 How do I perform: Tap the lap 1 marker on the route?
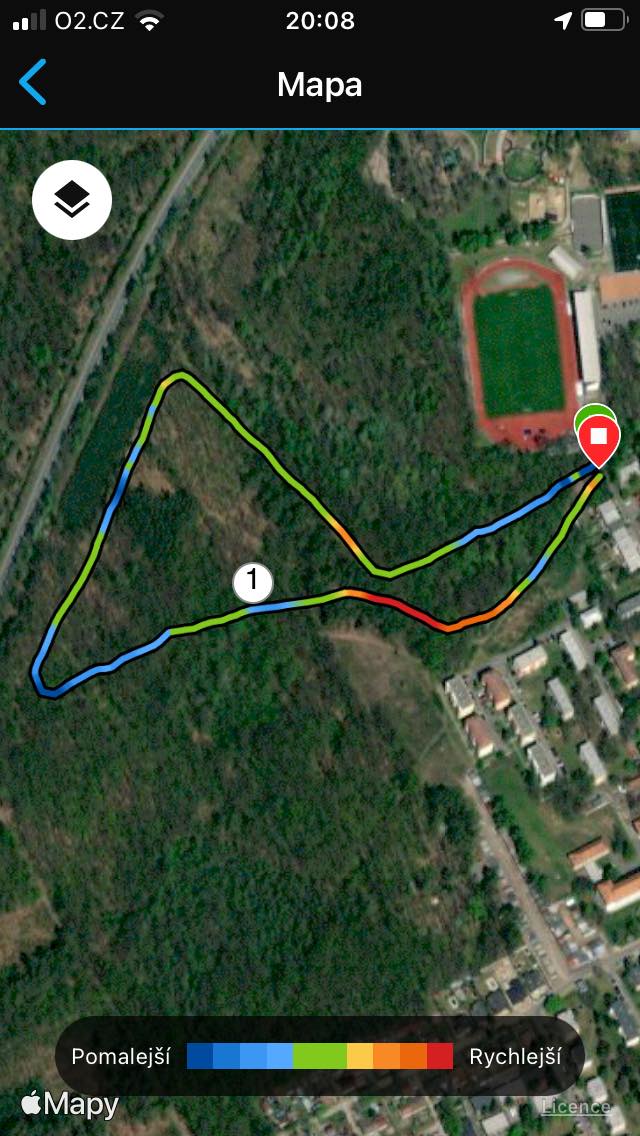(253, 583)
